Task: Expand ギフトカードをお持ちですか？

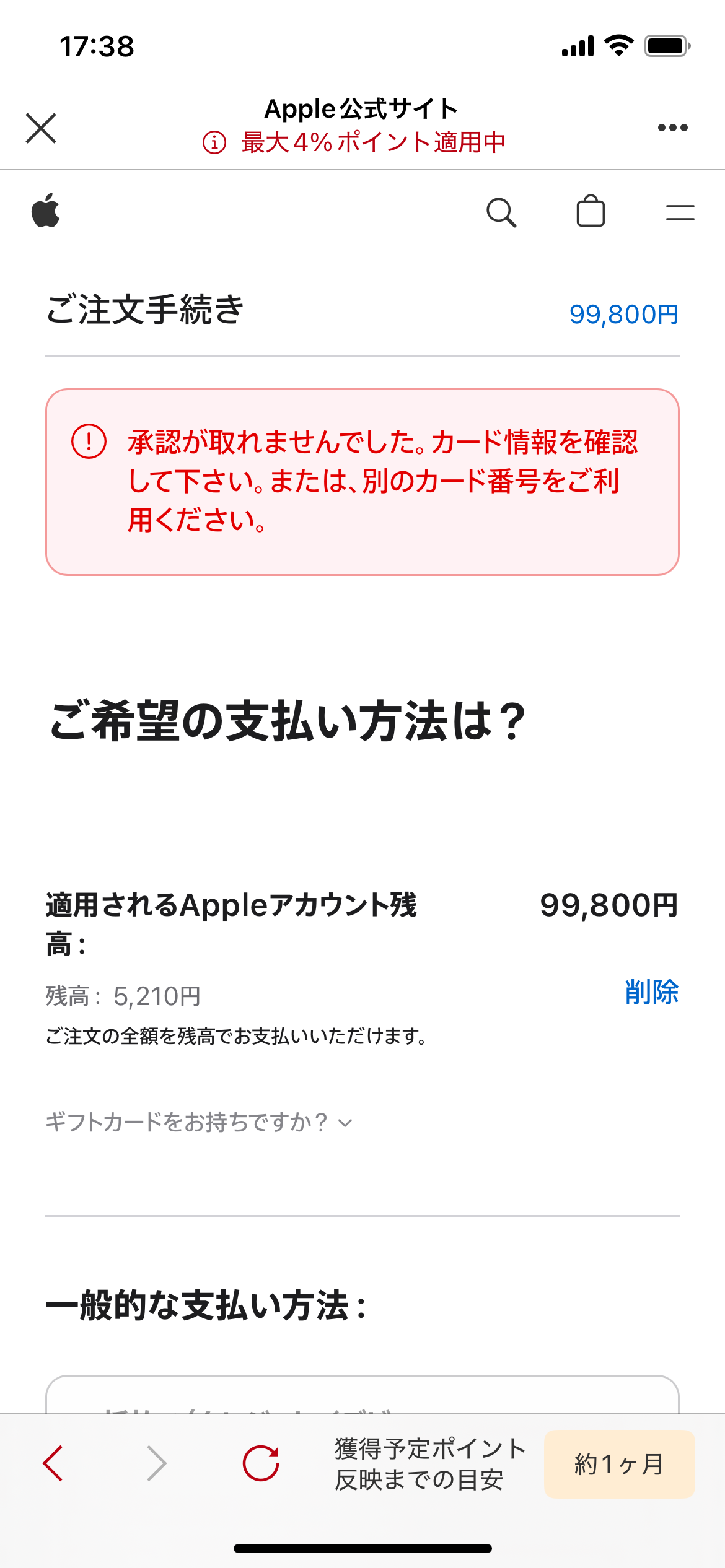Action: pyautogui.click(x=198, y=1122)
